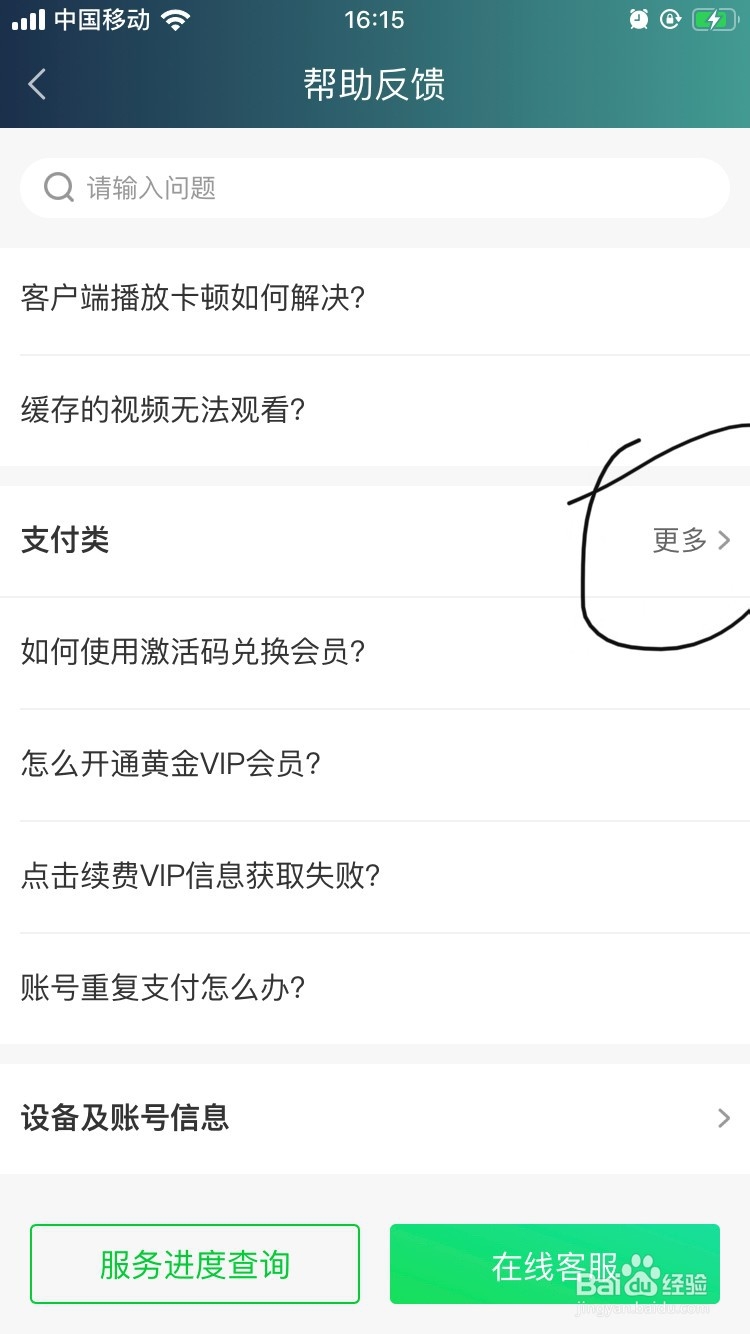This screenshot has width=750, height=1334.
Task: Tap the alarm clock status bar icon
Action: click(638, 19)
